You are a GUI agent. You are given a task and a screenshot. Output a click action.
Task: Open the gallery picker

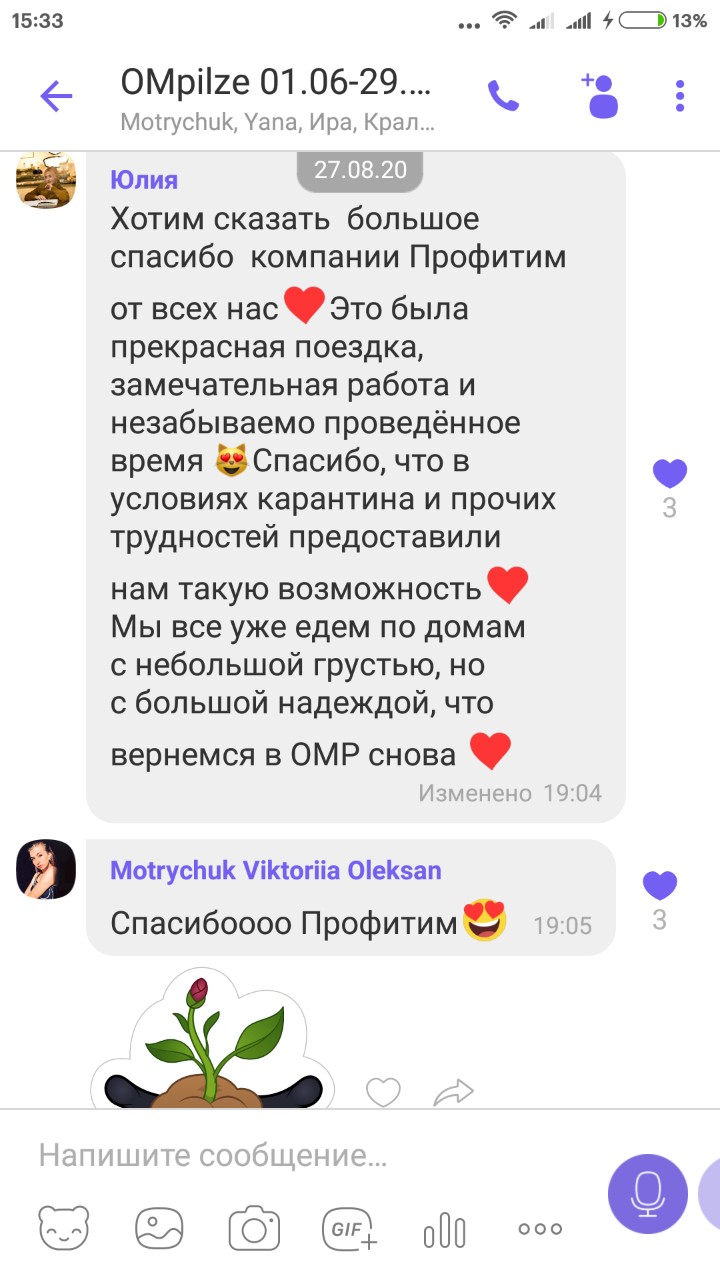(x=159, y=1229)
